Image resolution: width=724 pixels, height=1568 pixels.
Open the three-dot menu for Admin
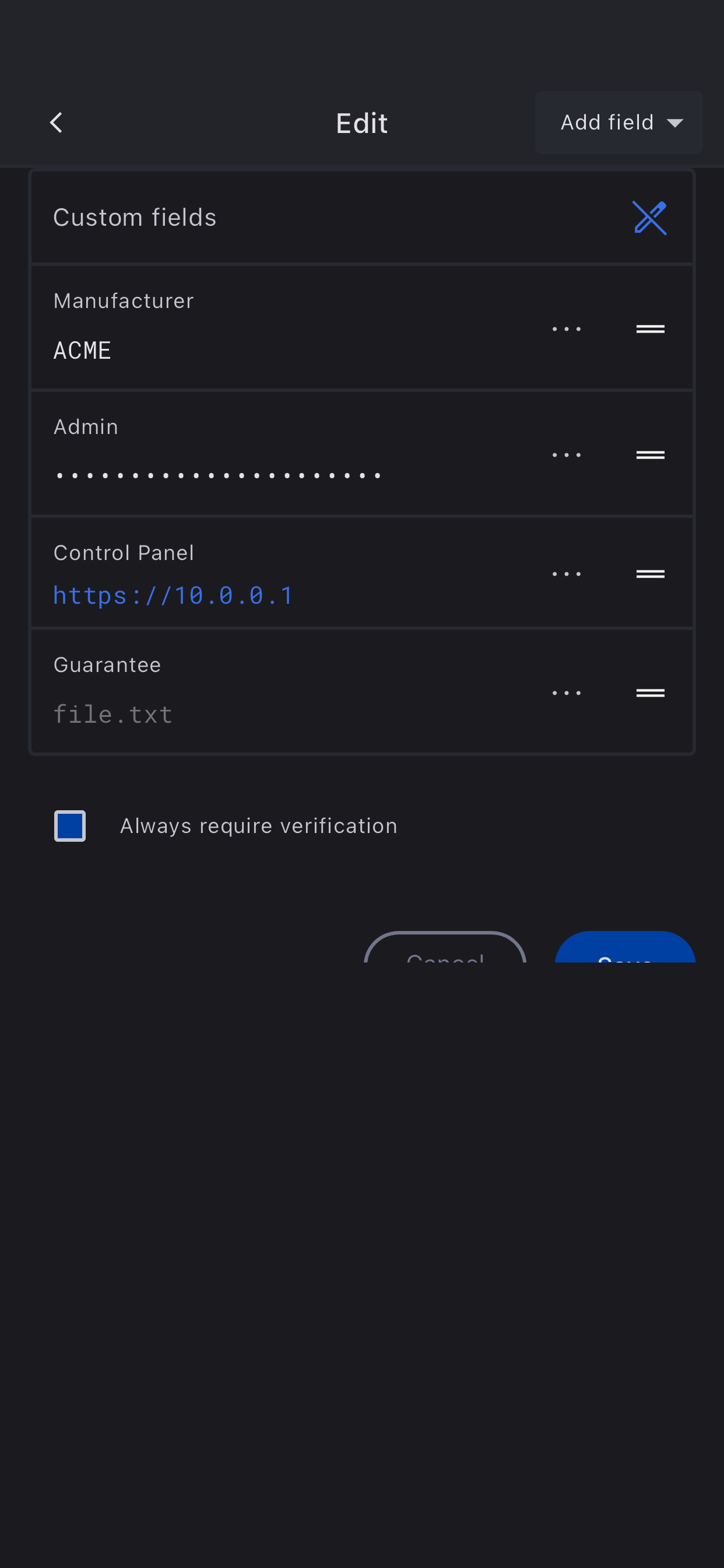point(566,454)
